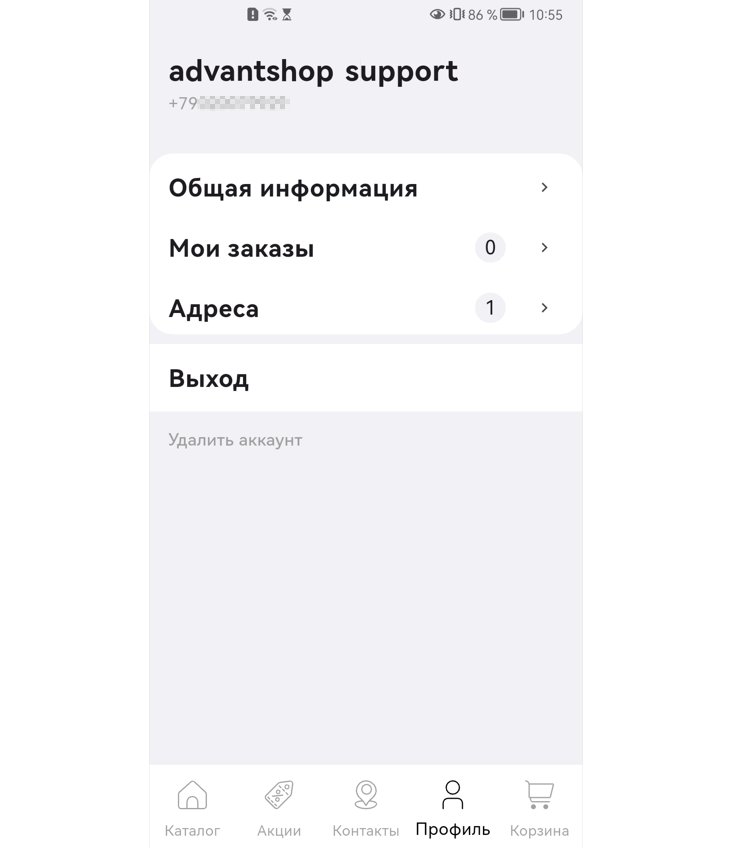
Task: Tap the Акции price-tag icon
Action: [x=279, y=795]
